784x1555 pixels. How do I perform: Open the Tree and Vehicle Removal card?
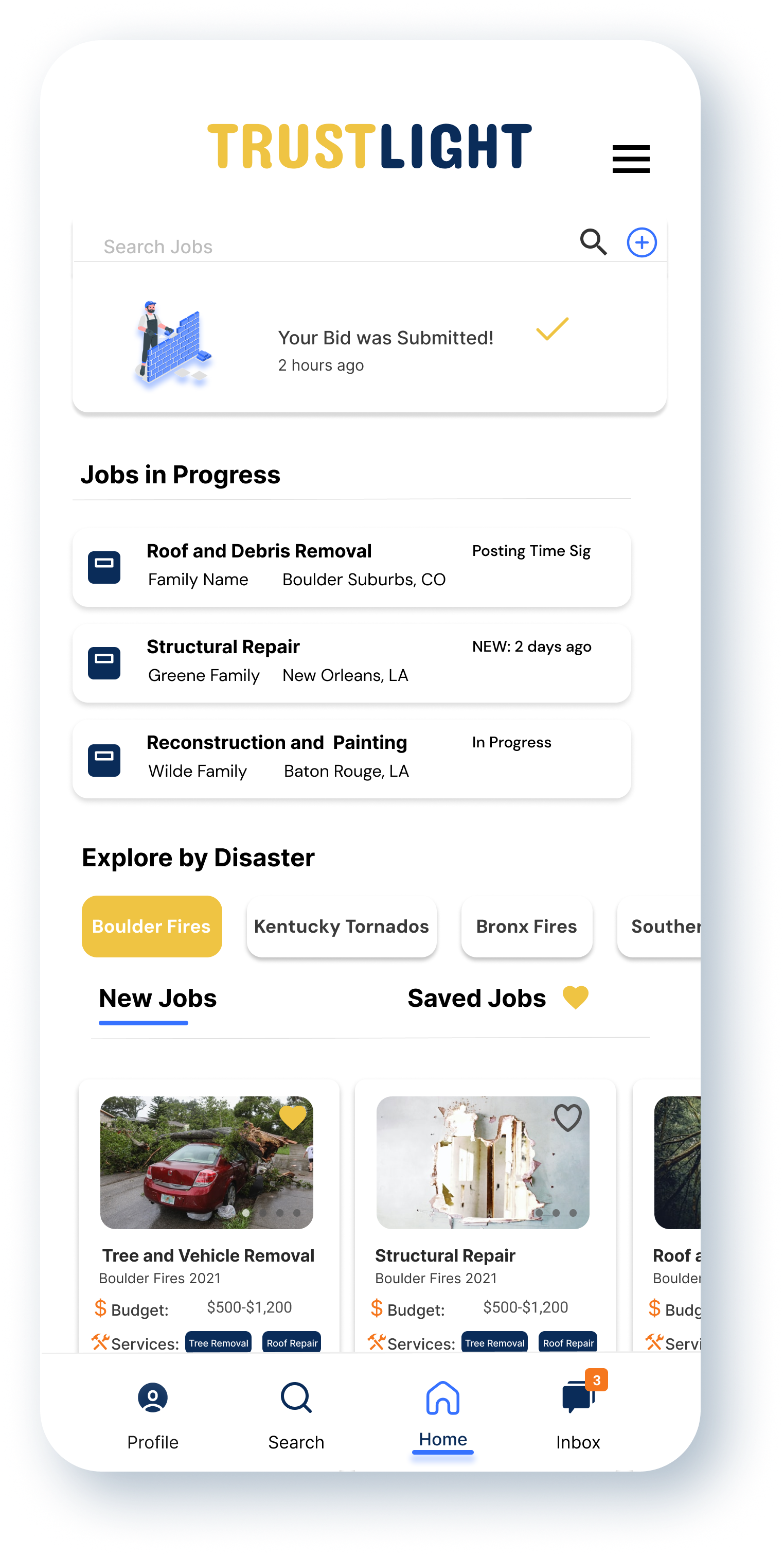(208, 1254)
